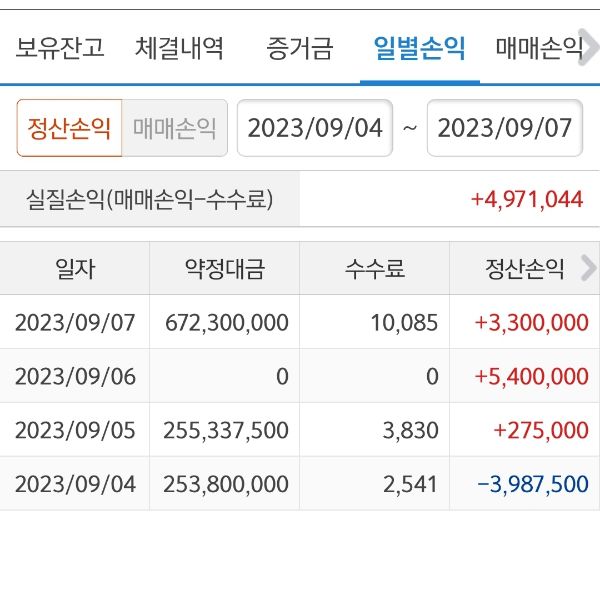Select the 일별손익 tab

coord(418,48)
